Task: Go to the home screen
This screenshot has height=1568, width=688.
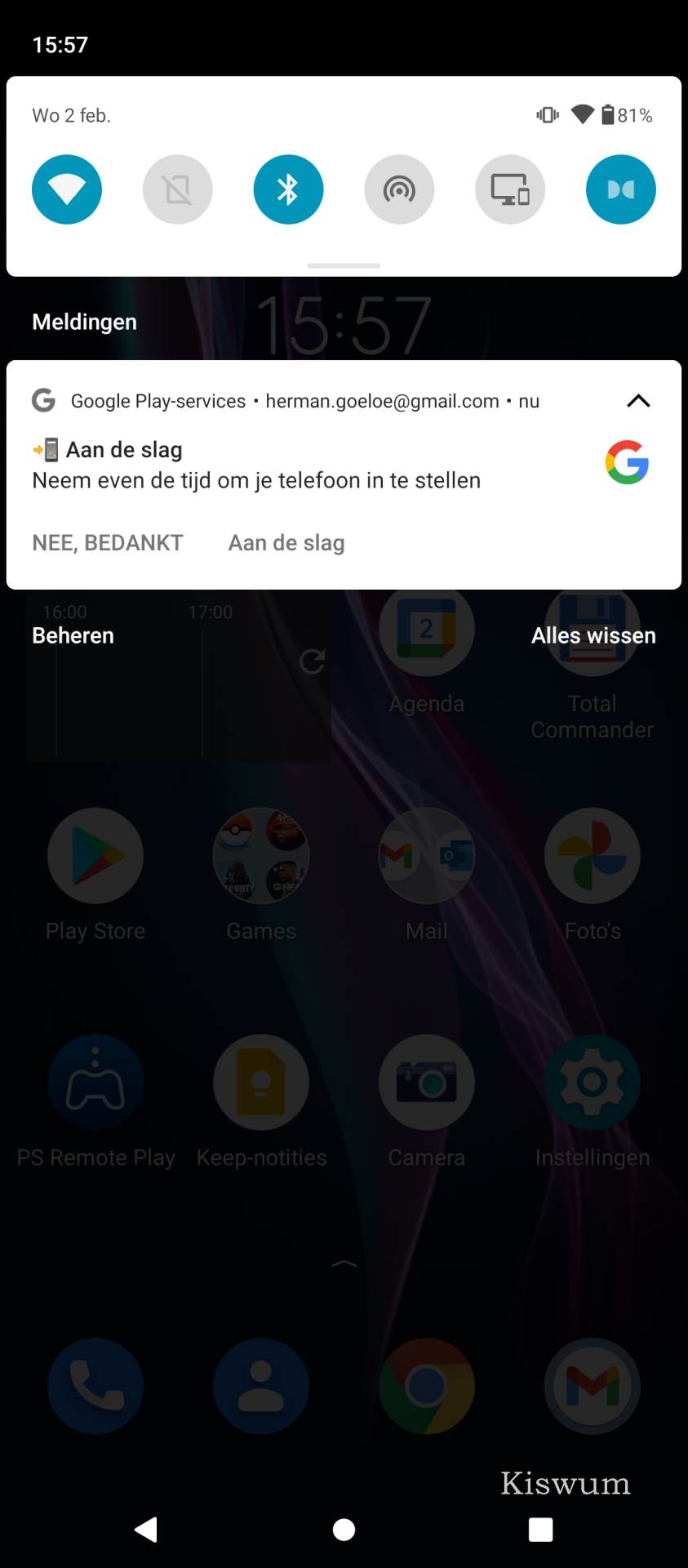Action: (x=344, y=1529)
